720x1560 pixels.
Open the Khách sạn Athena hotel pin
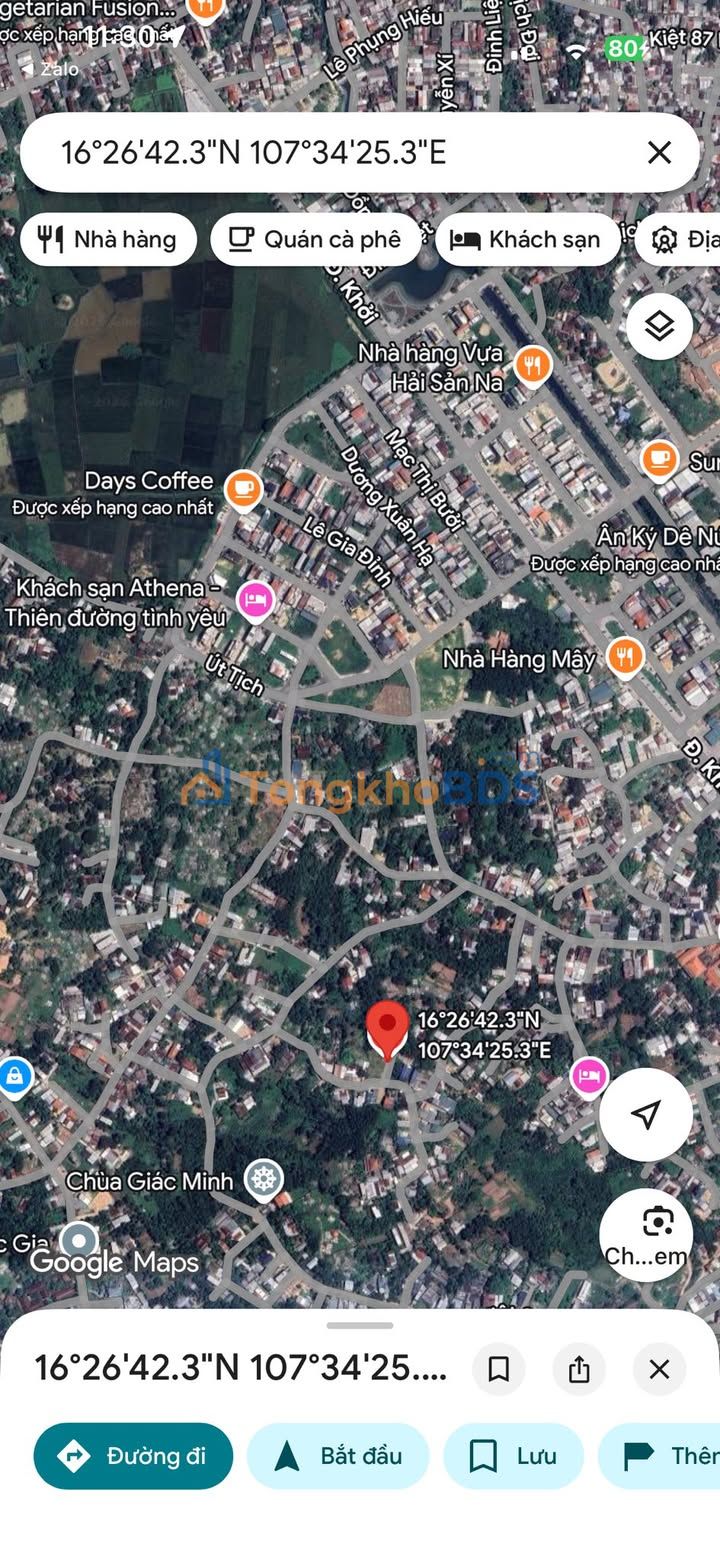(x=256, y=602)
